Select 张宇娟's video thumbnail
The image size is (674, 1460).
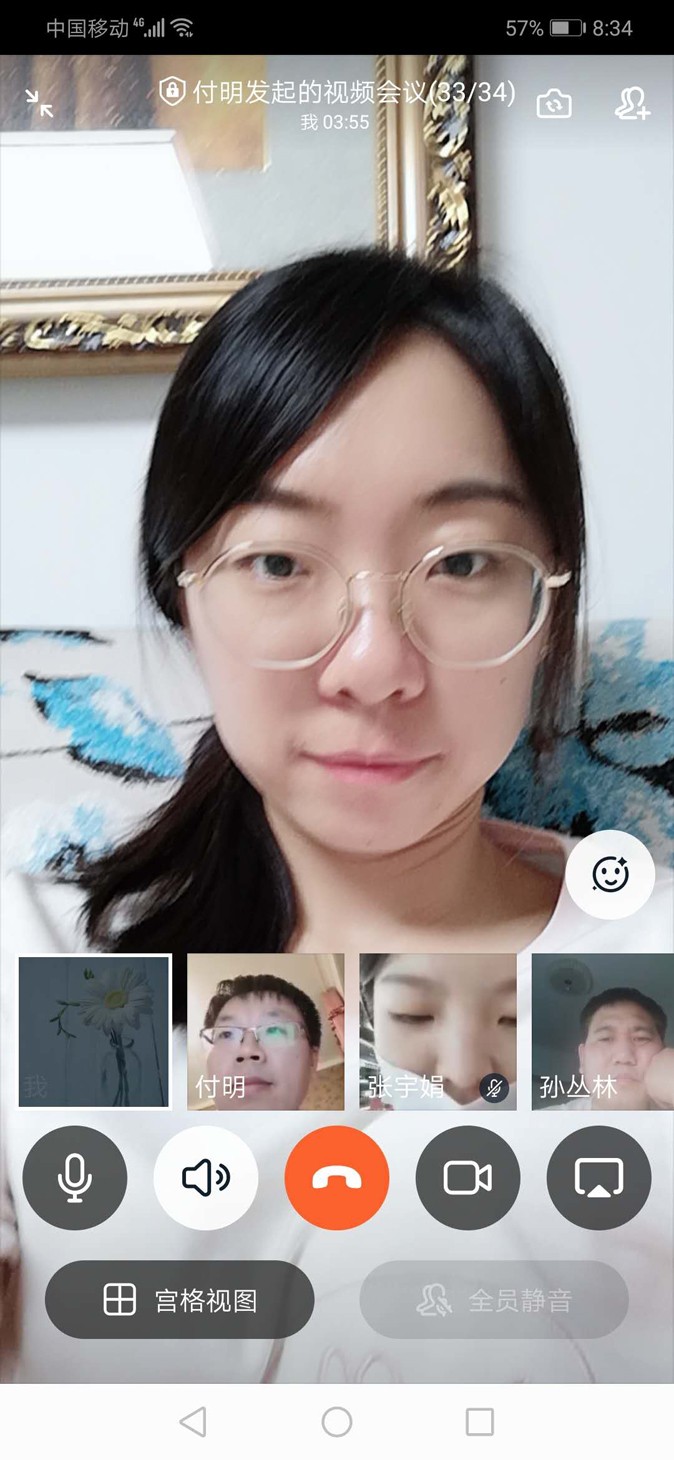tap(438, 1031)
